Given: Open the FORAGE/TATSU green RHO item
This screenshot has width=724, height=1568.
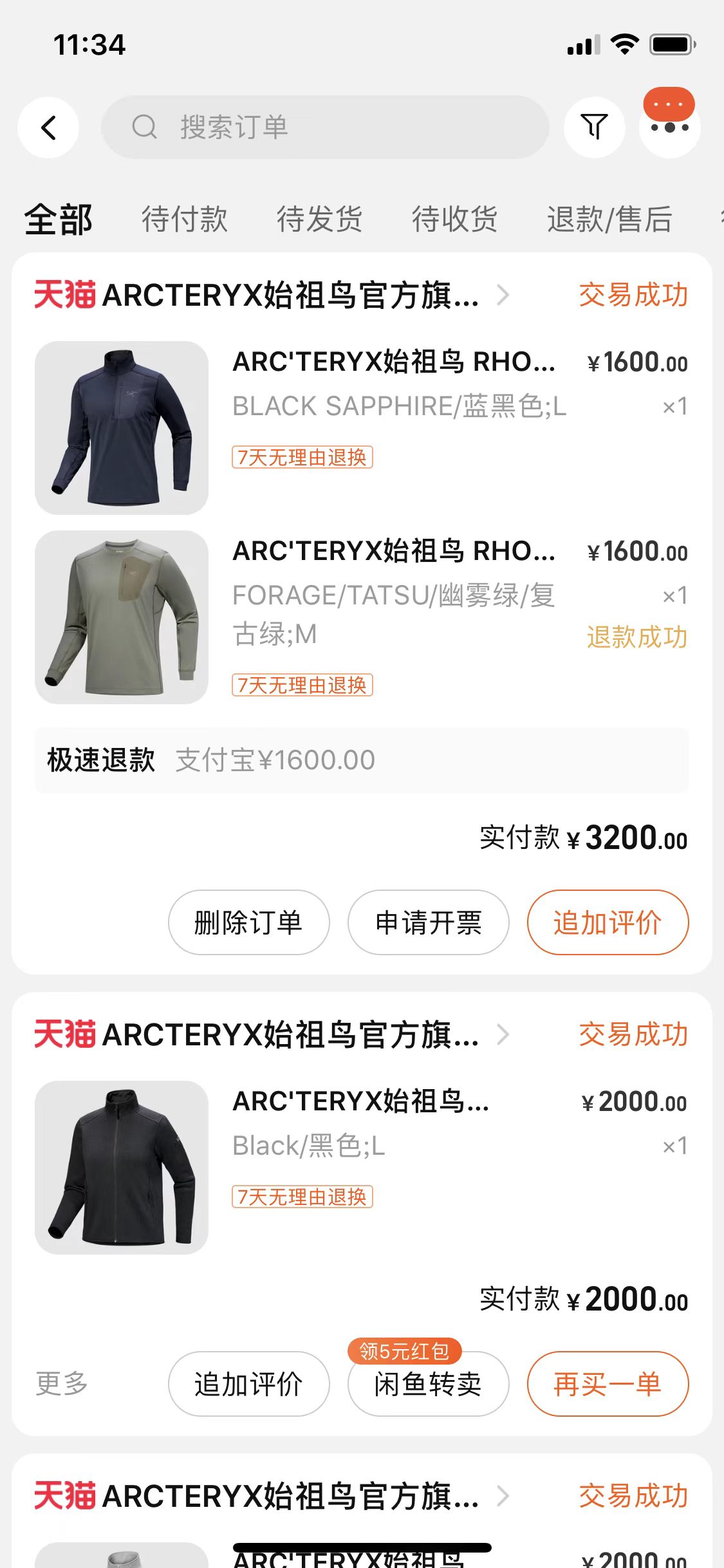Looking at the screenshot, I should [362, 617].
